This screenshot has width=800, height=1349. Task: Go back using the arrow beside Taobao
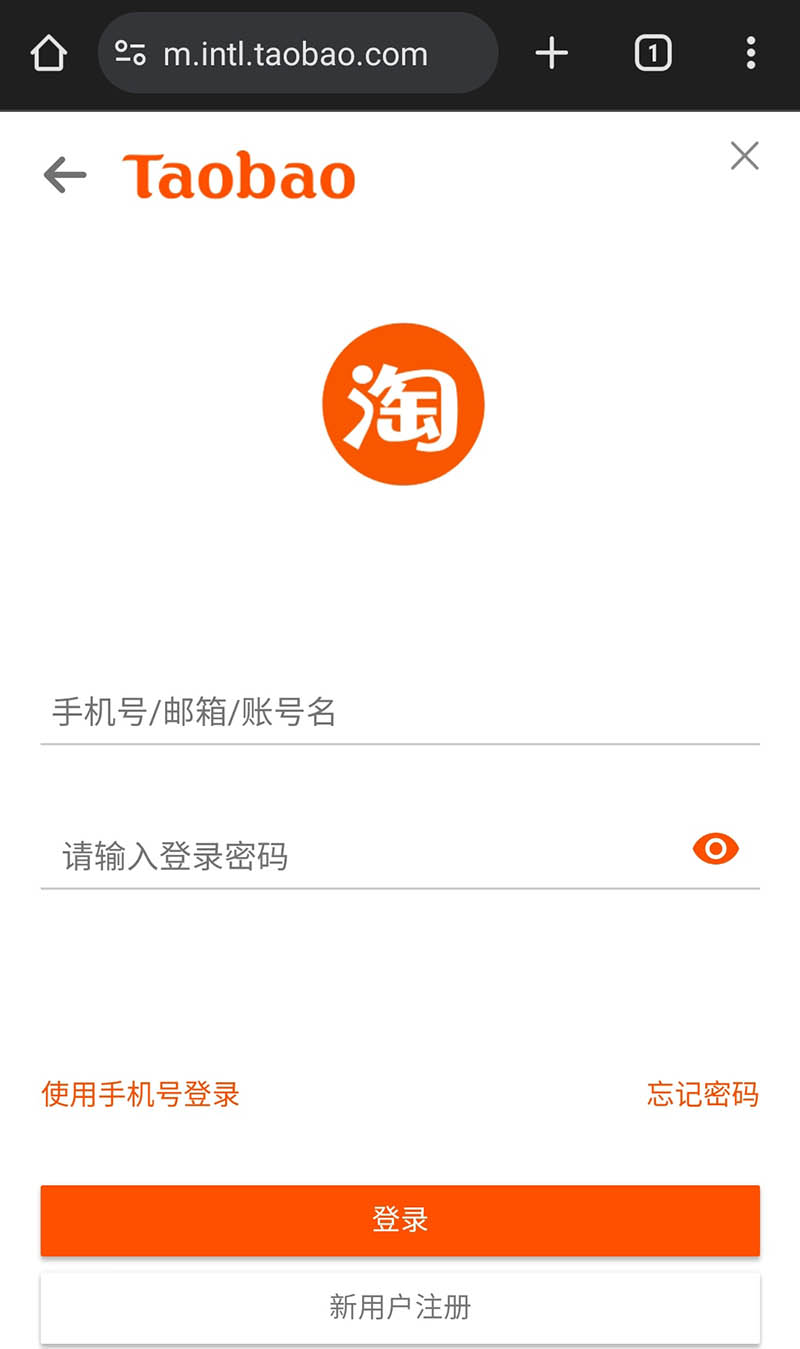click(65, 176)
